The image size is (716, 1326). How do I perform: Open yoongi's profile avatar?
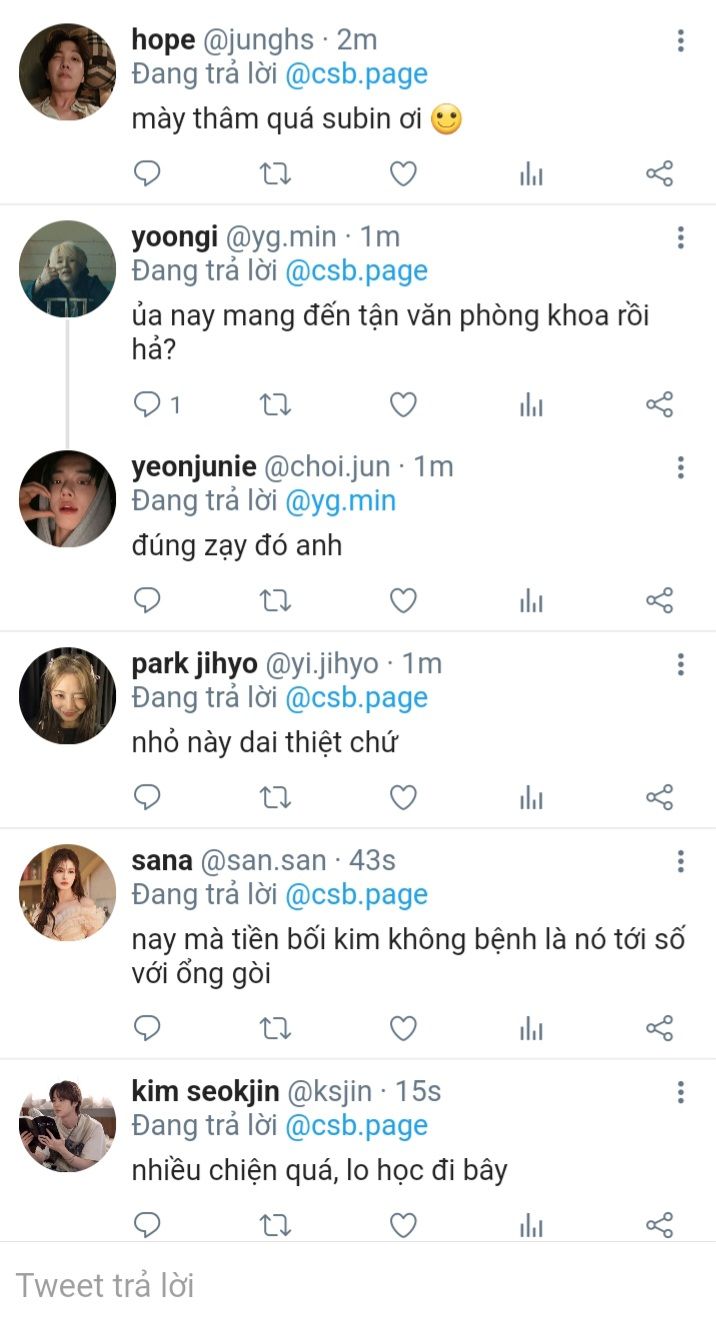click(68, 269)
